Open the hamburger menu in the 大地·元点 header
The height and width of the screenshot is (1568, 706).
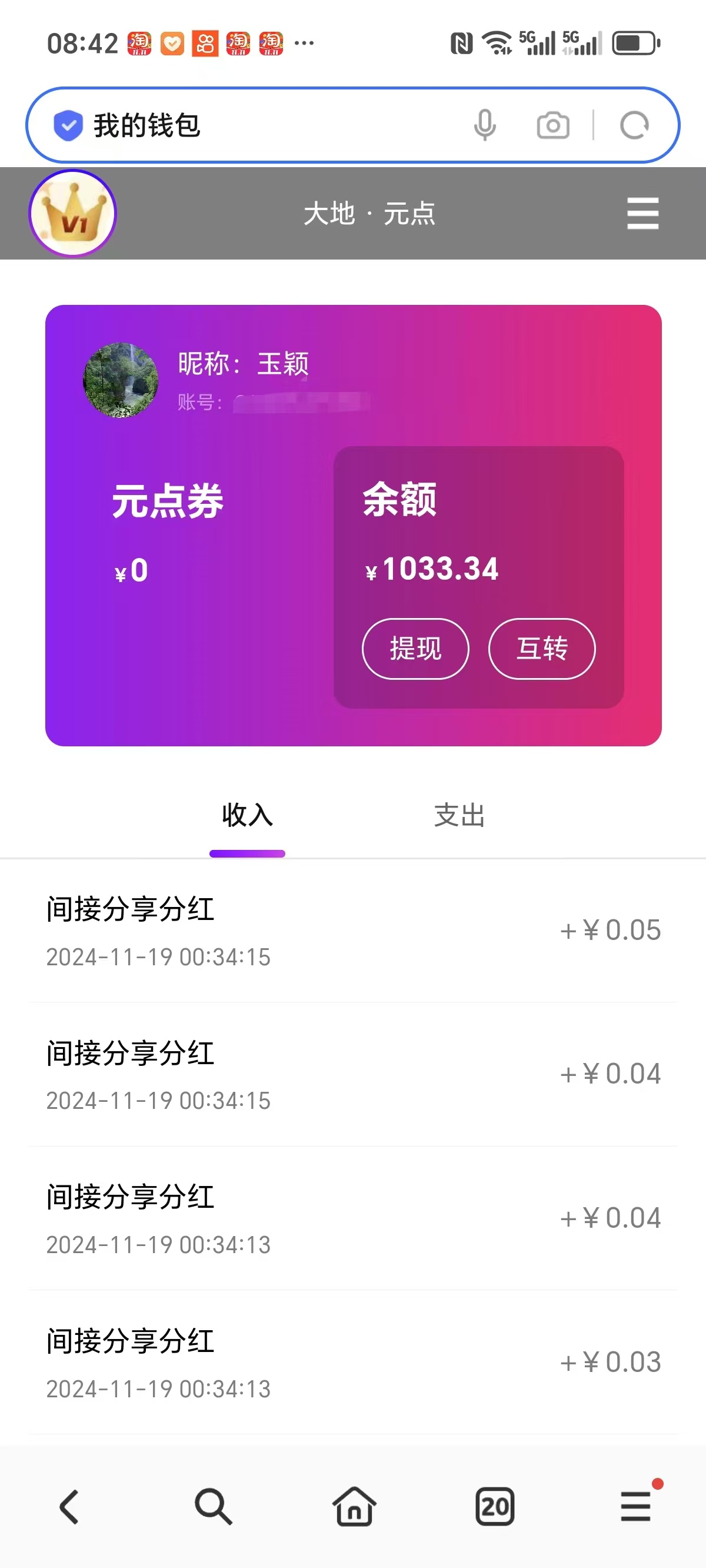click(x=642, y=213)
